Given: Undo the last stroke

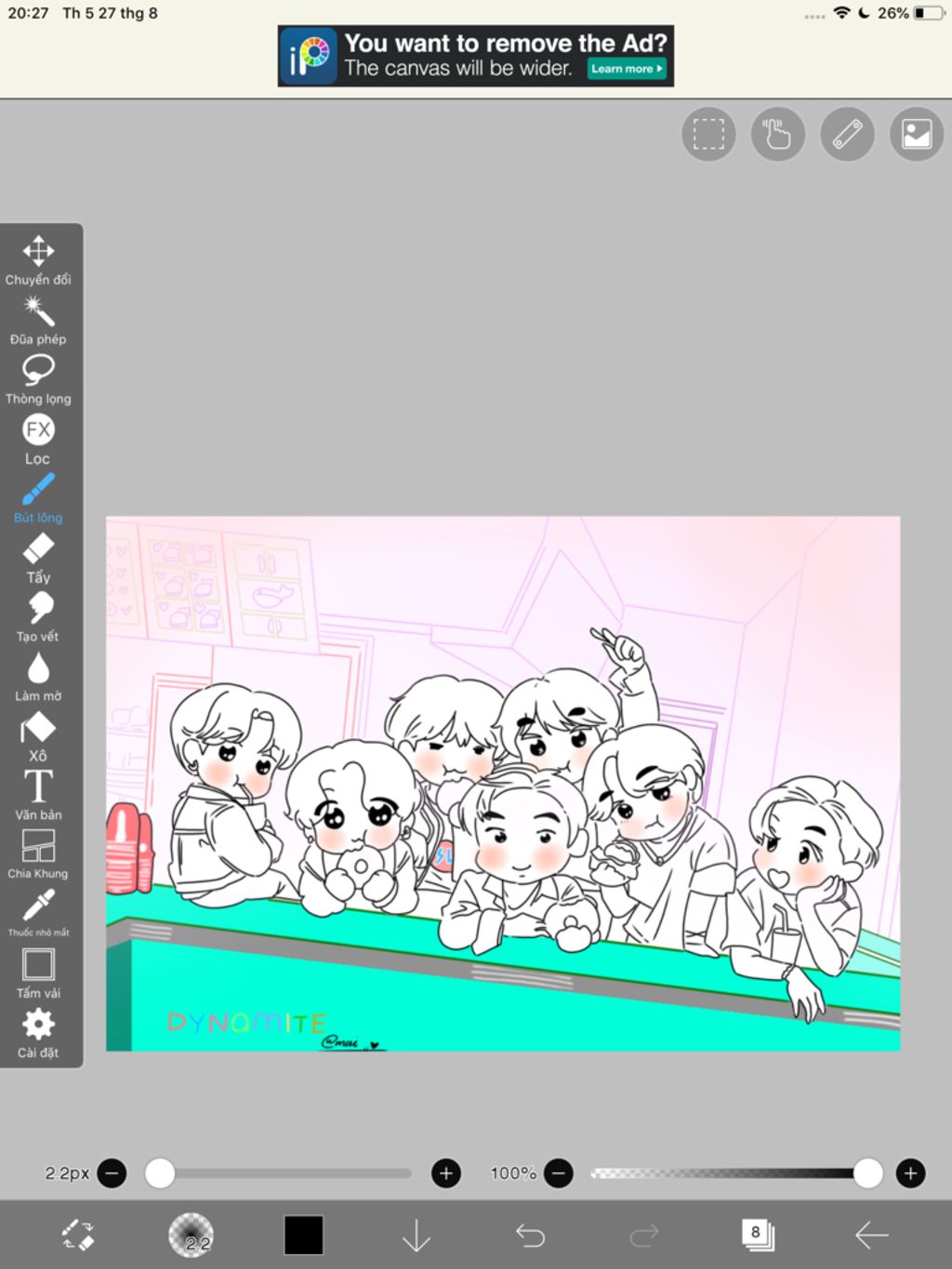Looking at the screenshot, I should (530, 1235).
